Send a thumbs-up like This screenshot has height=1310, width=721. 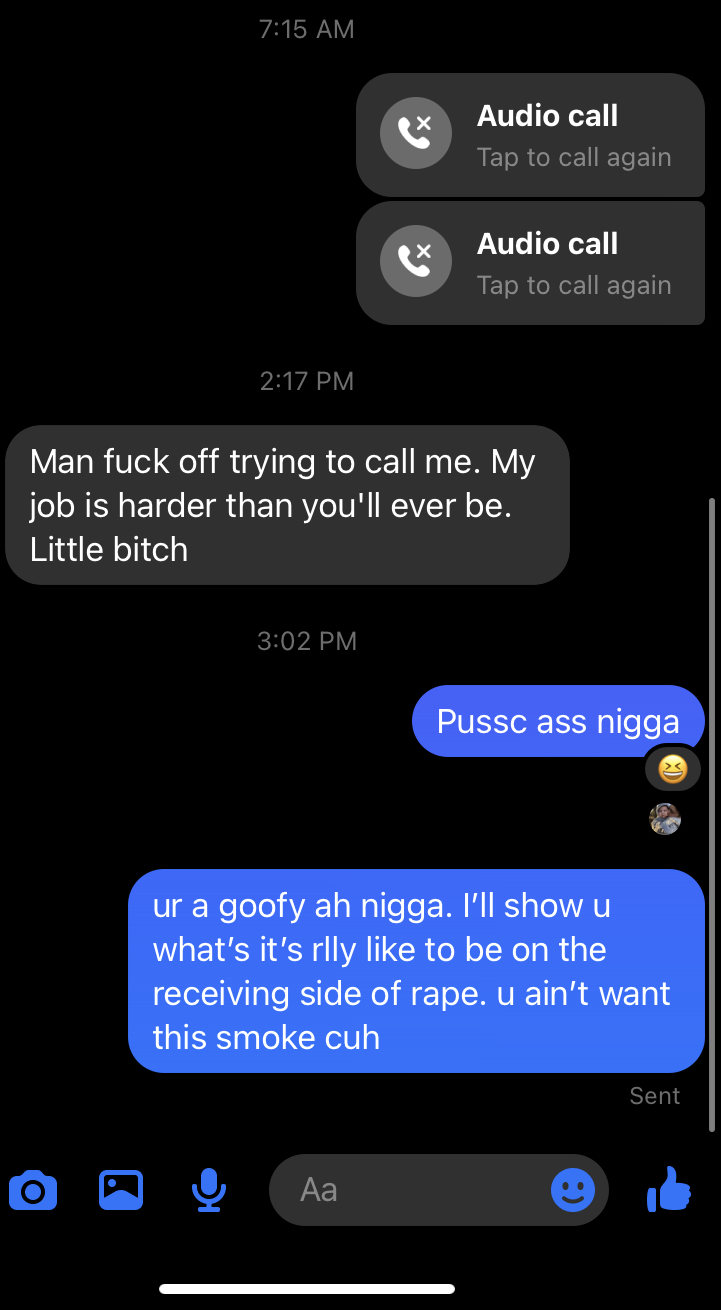670,1190
